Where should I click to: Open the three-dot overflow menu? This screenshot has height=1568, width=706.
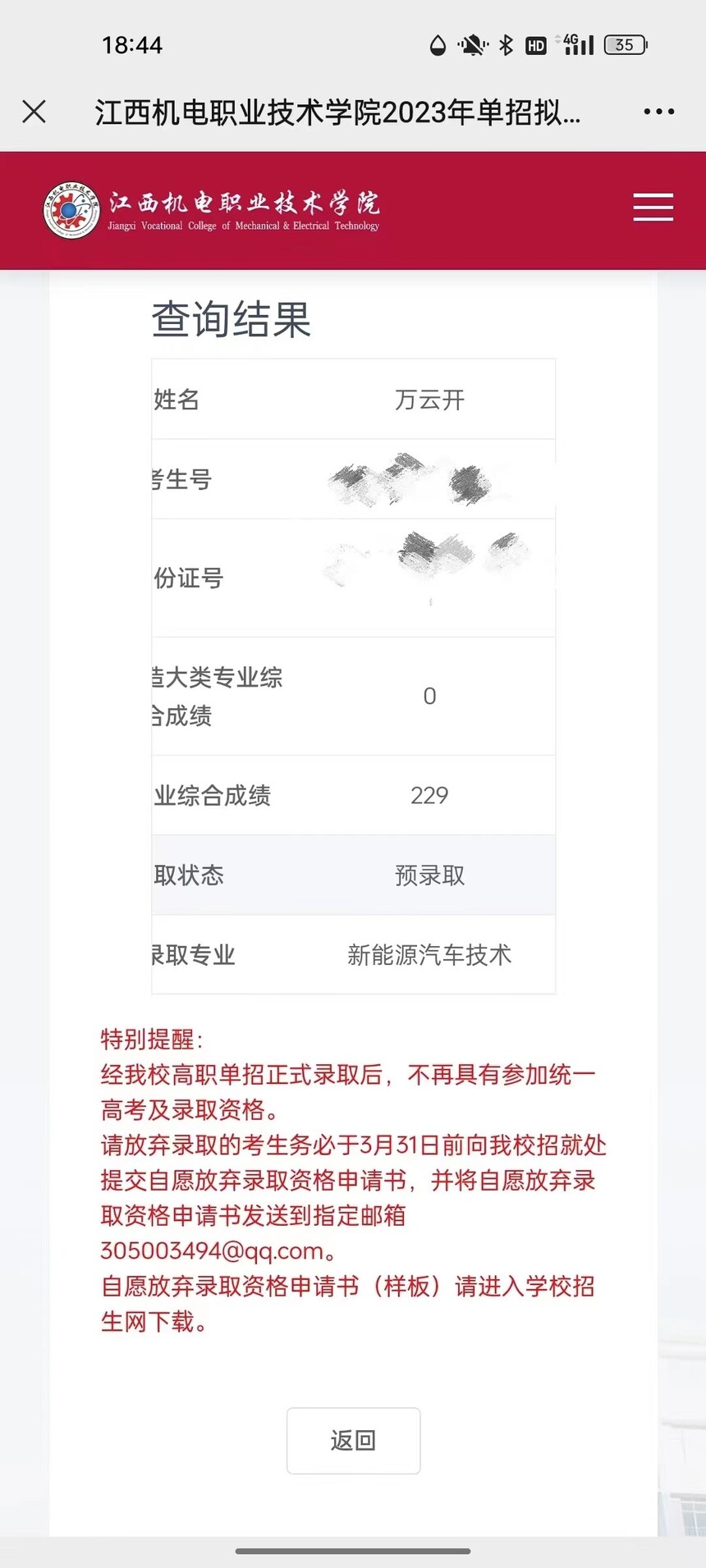(659, 112)
